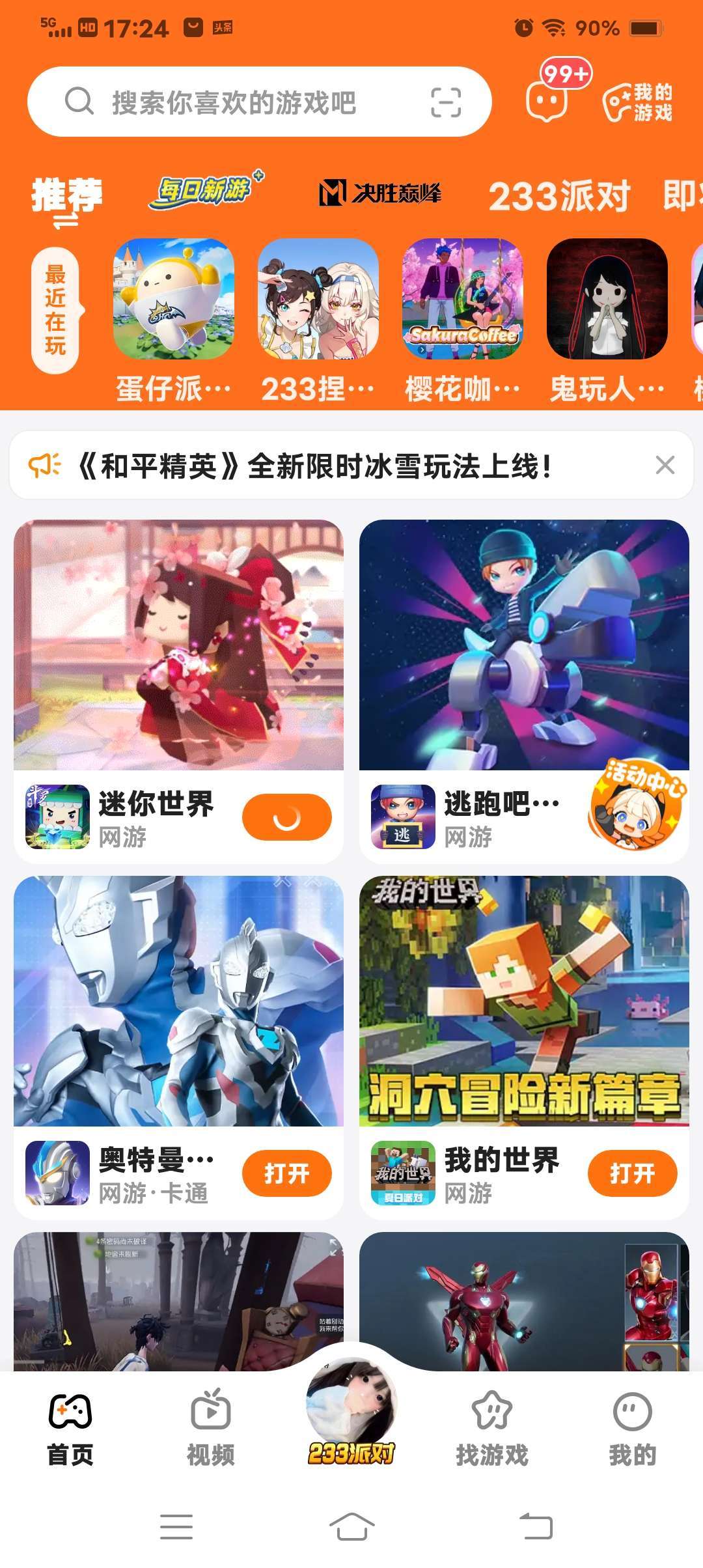Screen dimensions: 703x1568
Task: Open the 鬼玩人 recent game icon
Action: (x=607, y=300)
